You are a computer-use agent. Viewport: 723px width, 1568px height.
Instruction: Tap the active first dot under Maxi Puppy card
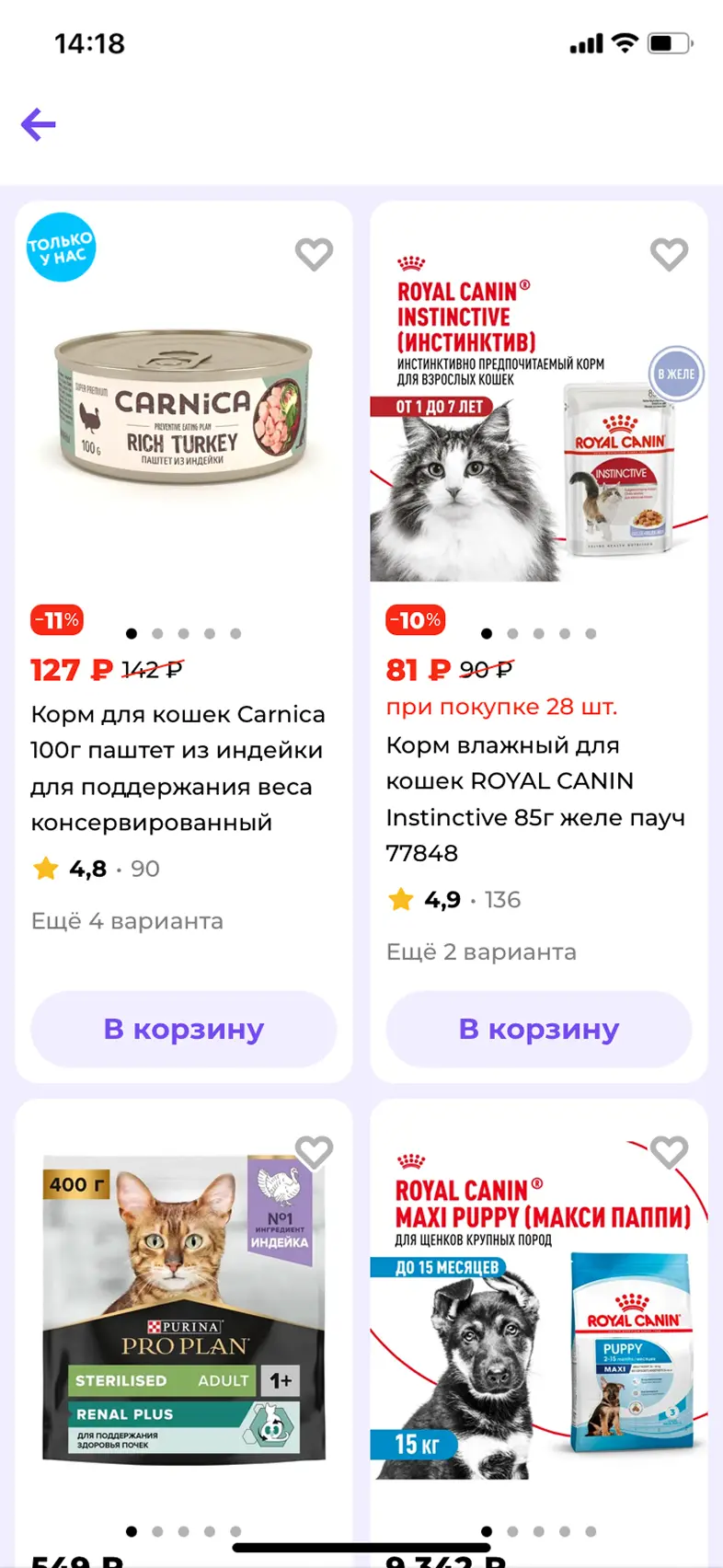pos(487,1530)
